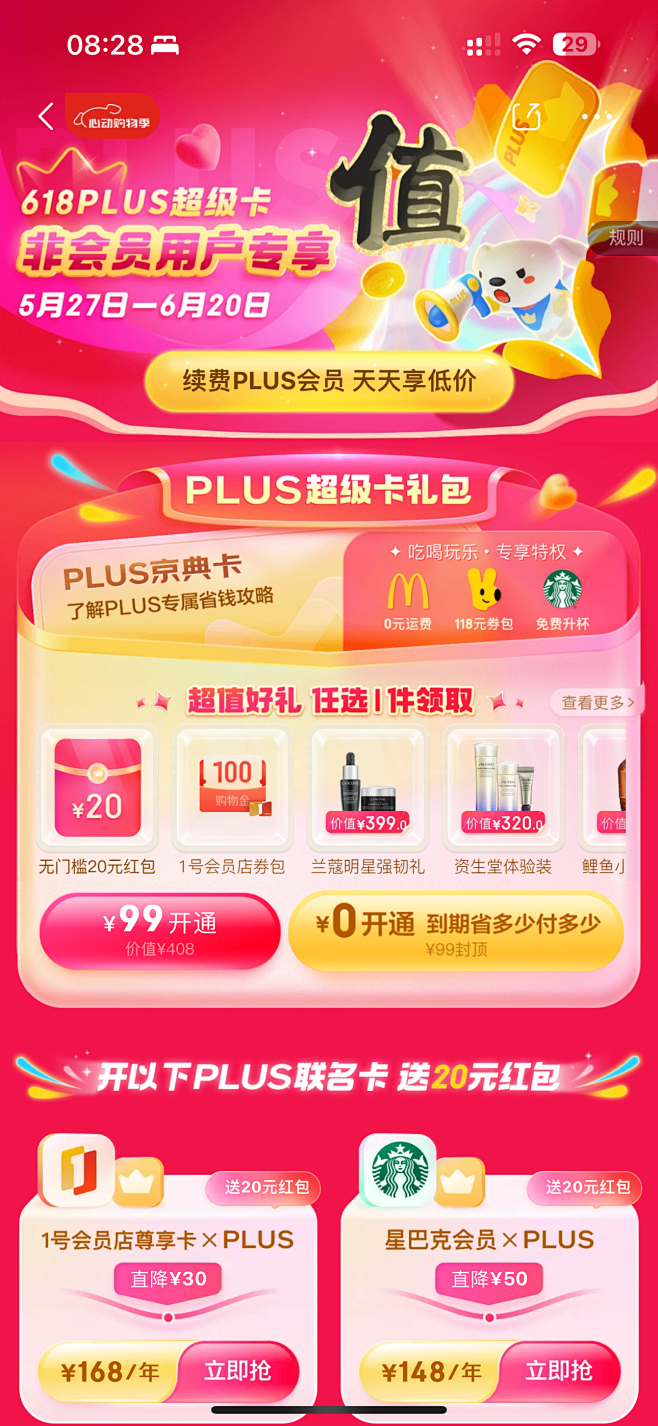Tap the ¥99 开通 button
The height and width of the screenshot is (1426, 658).
(x=160, y=931)
